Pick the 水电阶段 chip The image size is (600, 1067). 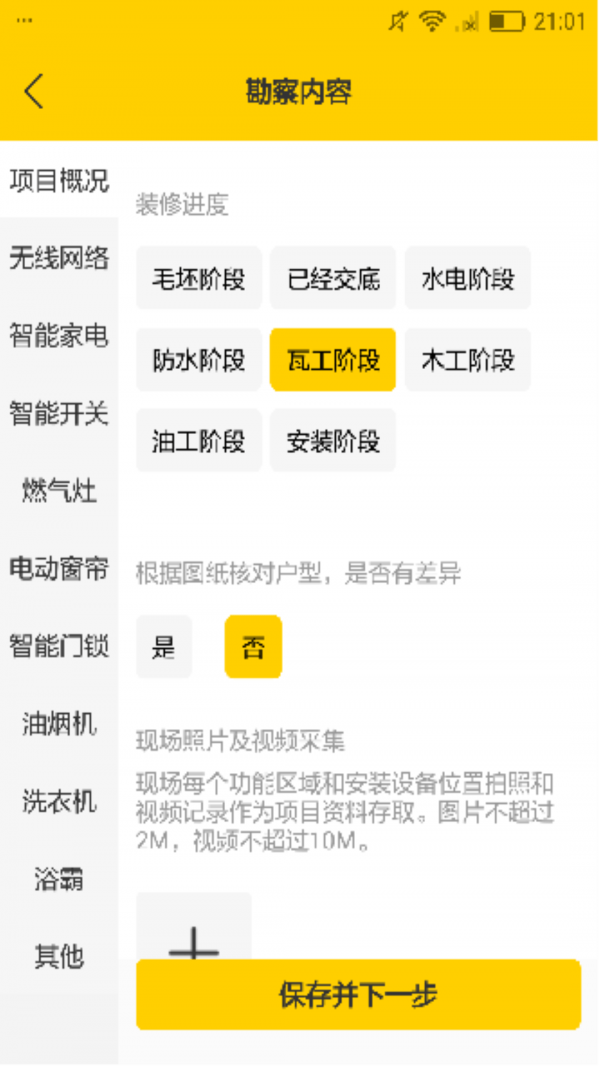coord(467,279)
